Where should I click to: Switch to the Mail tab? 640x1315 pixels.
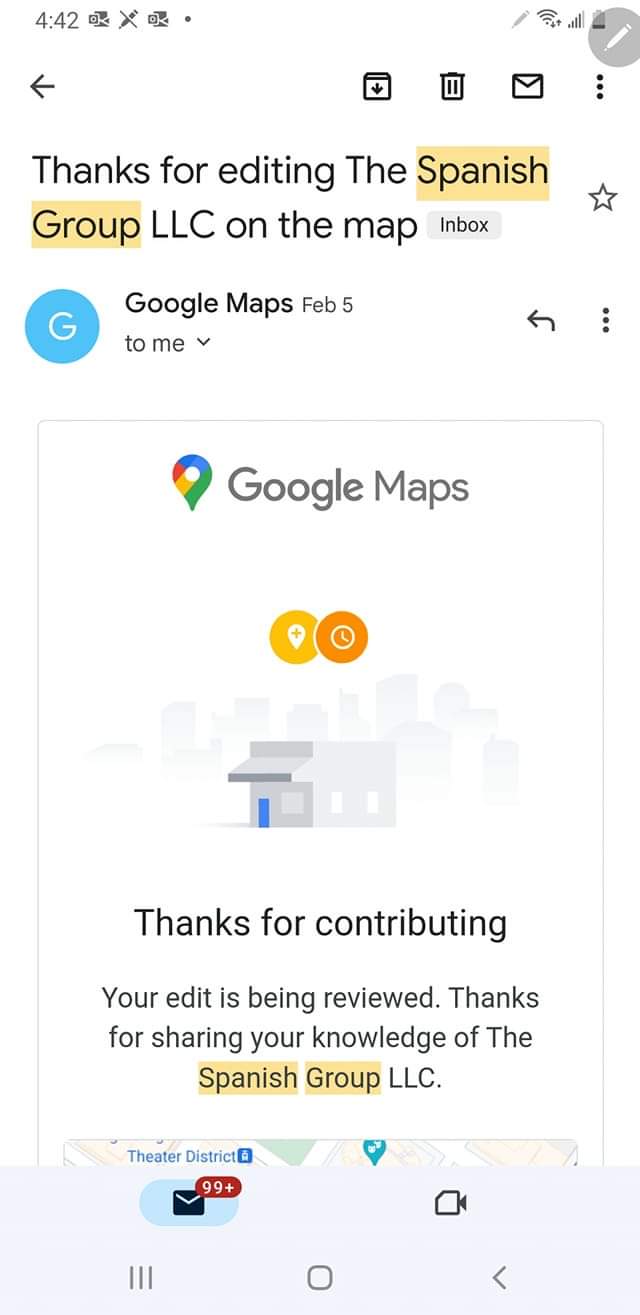[189, 1202]
